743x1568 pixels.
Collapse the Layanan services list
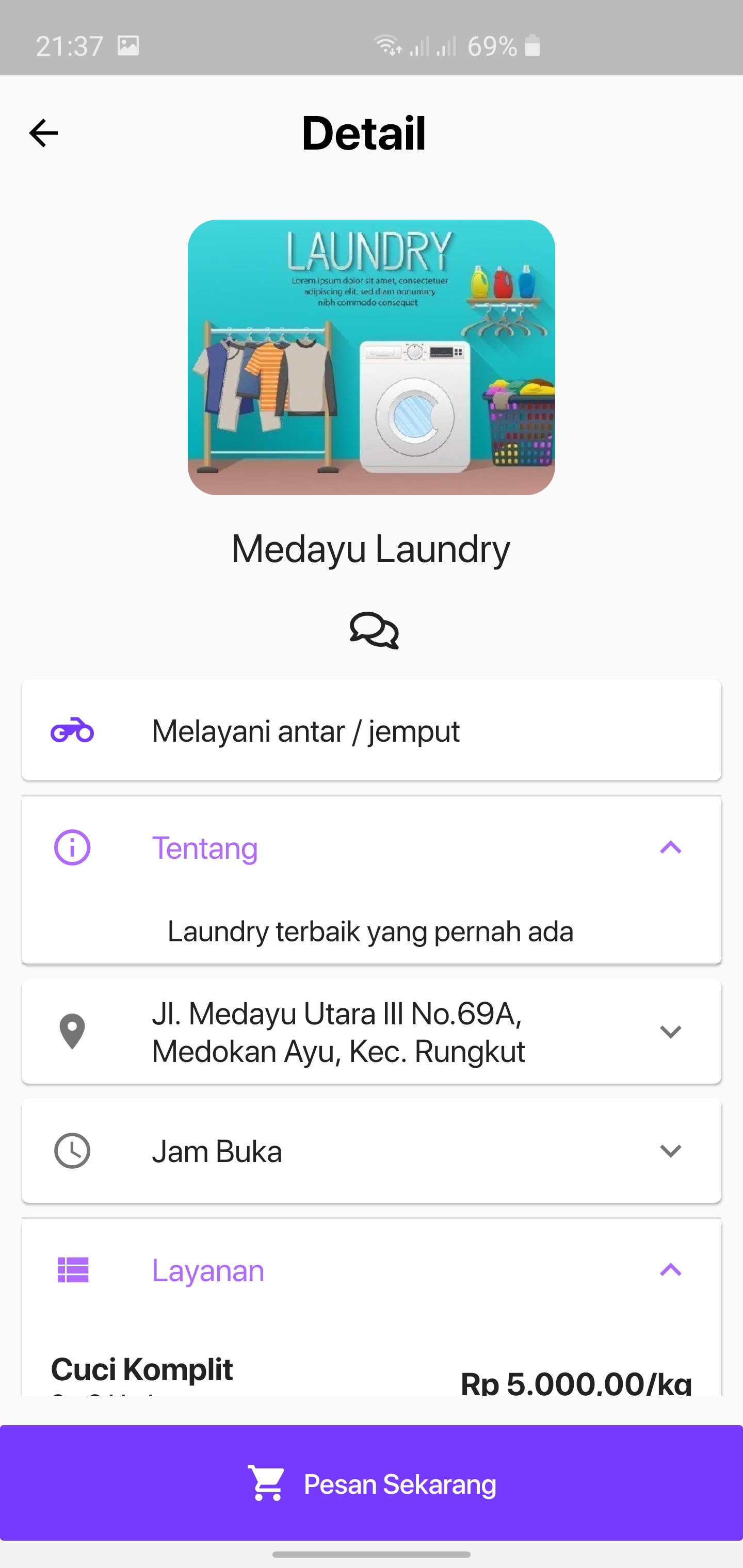670,1270
